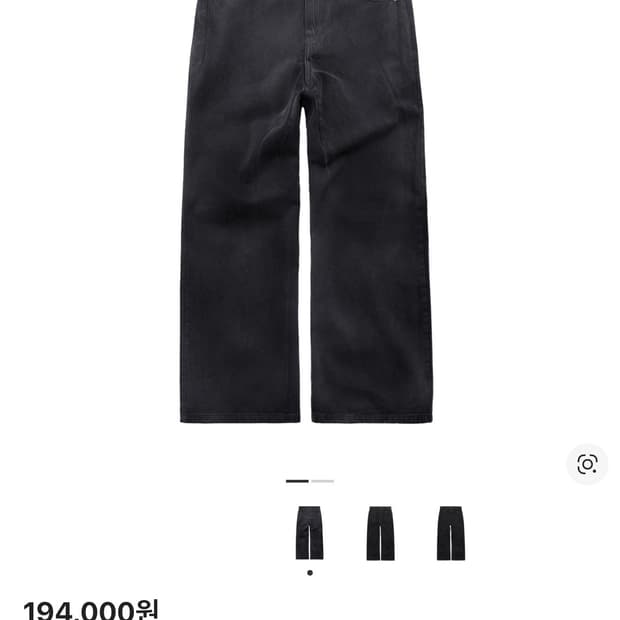Select the pants thumbnail marked with a dot
This screenshot has width=620, height=620.
pyautogui.click(x=309, y=533)
